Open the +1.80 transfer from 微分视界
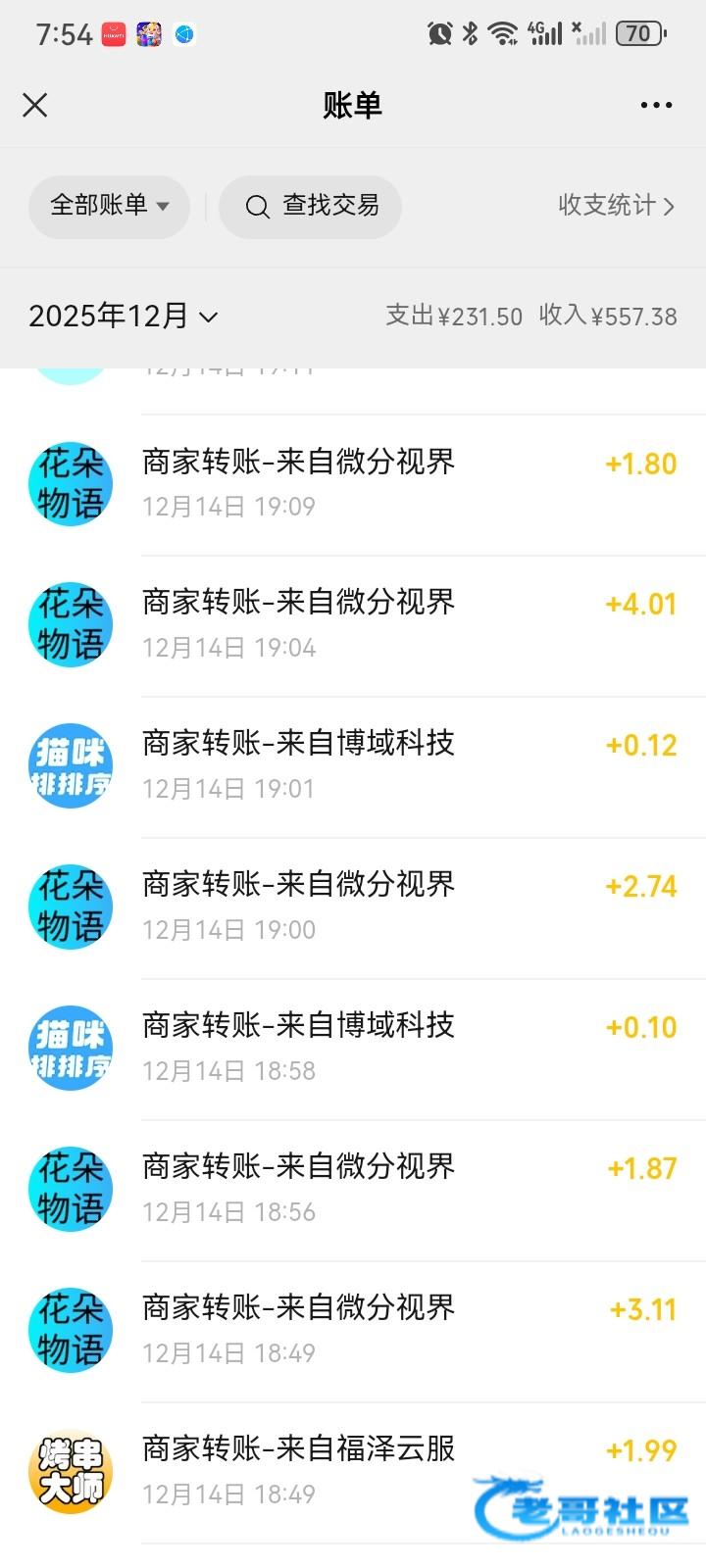 [x=353, y=484]
